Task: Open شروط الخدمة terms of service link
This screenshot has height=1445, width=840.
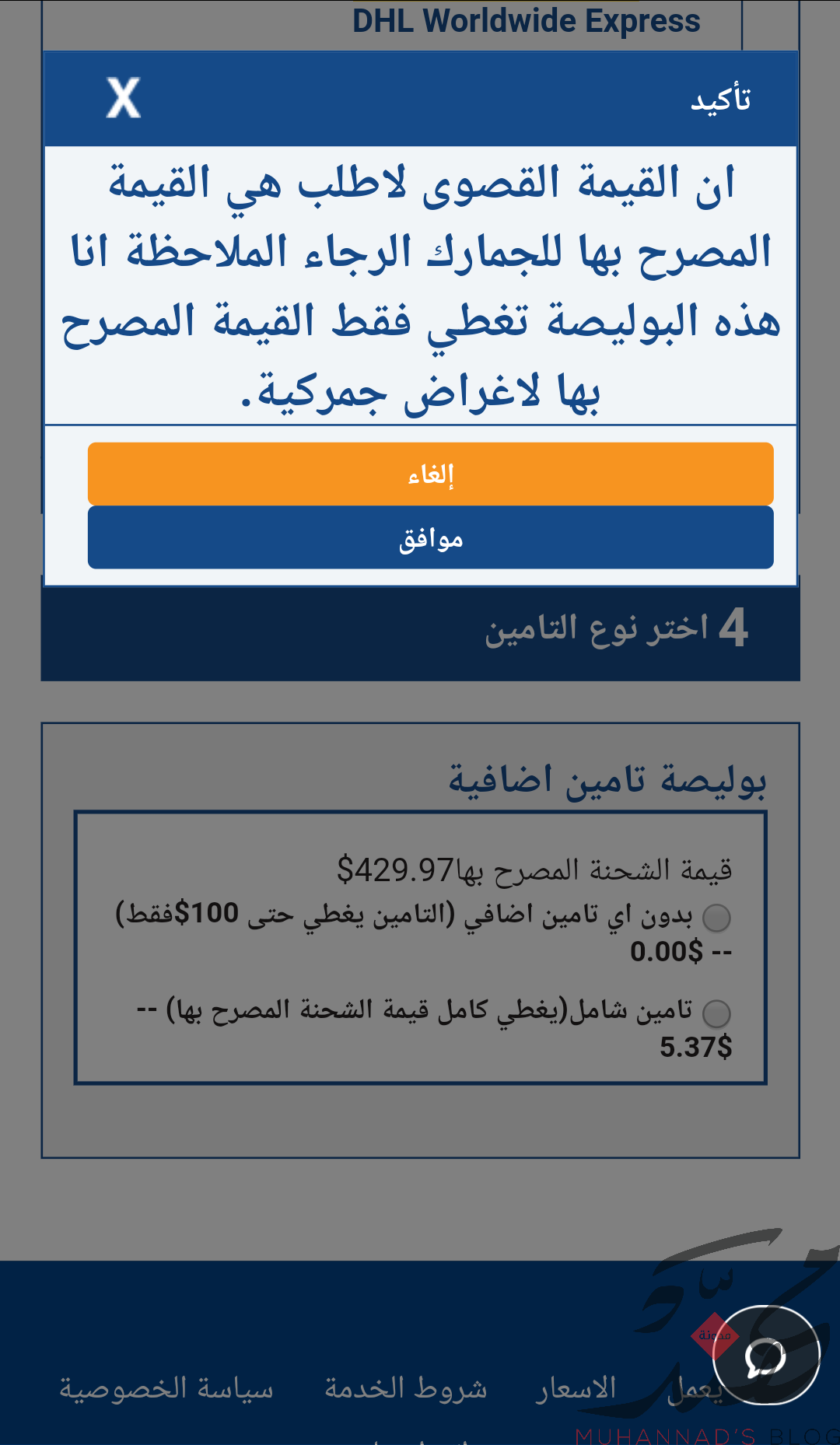Action: (x=406, y=1388)
